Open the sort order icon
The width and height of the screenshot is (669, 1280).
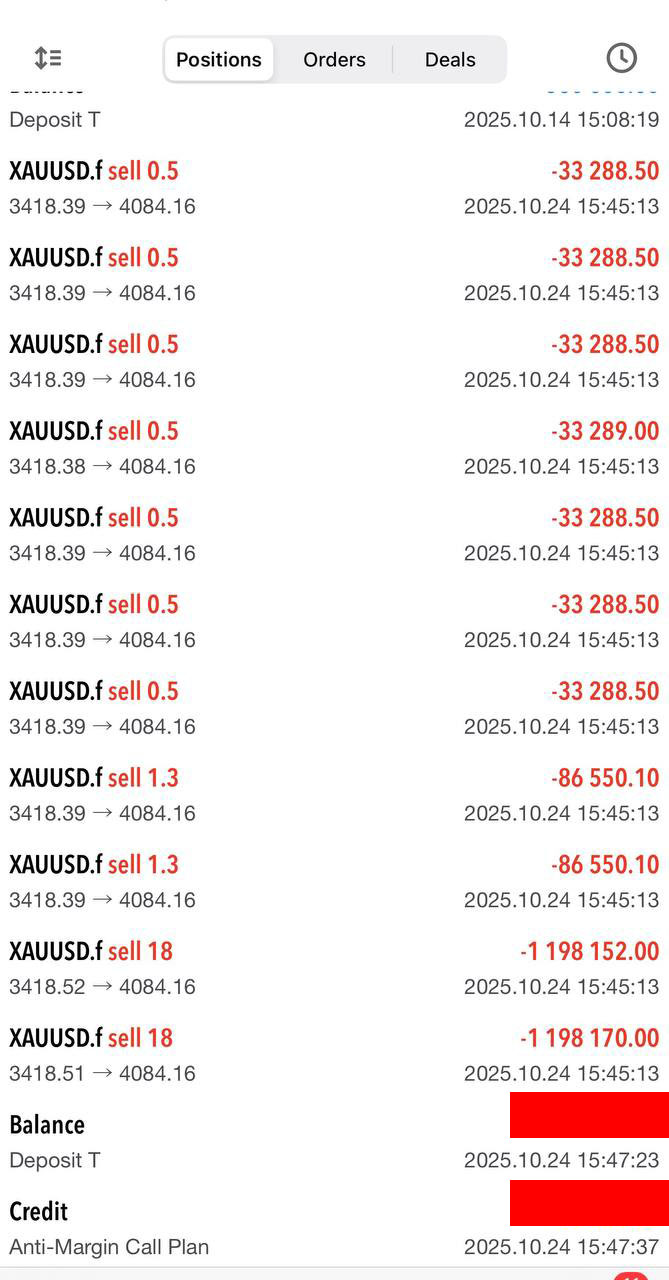click(48, 58)
